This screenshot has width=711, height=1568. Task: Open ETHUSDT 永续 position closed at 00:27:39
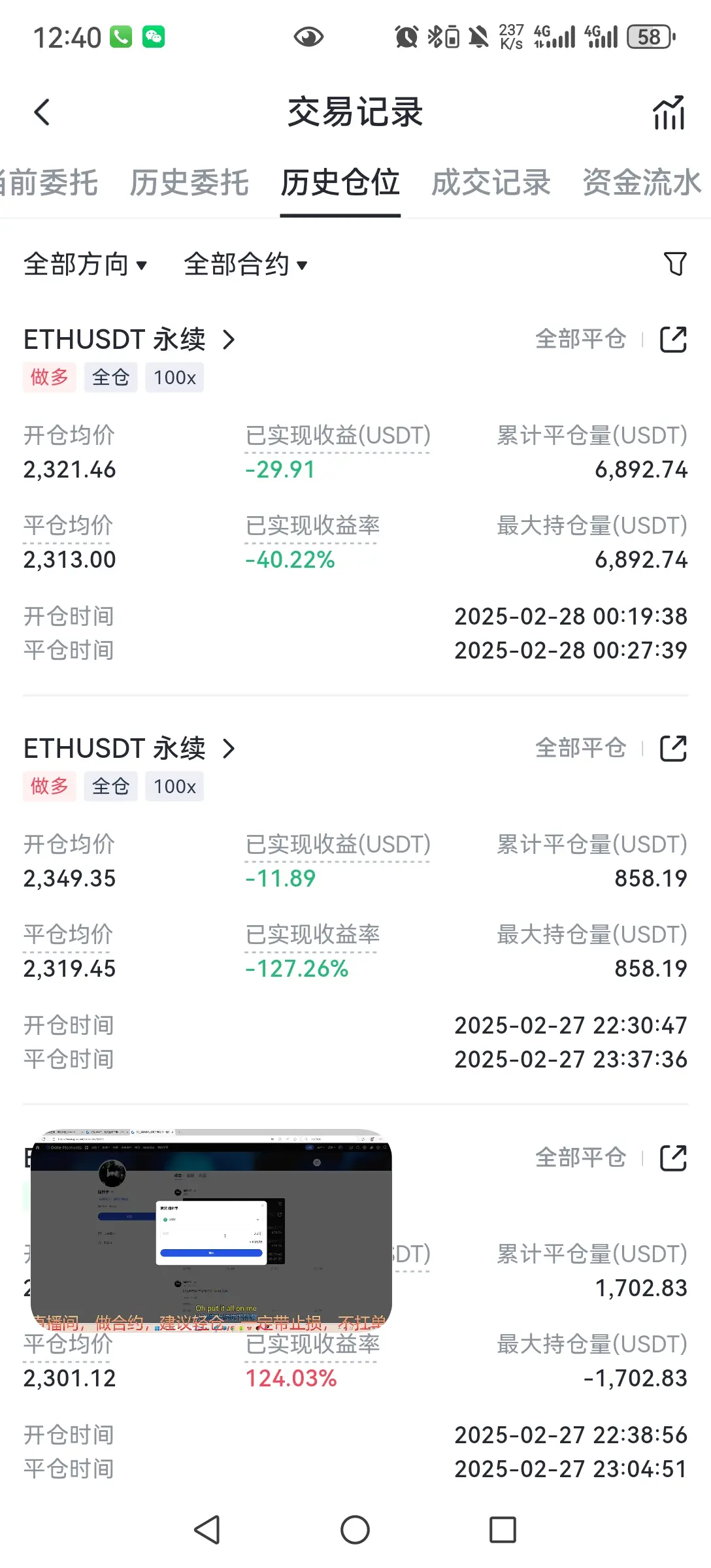[x=129, y=340]
